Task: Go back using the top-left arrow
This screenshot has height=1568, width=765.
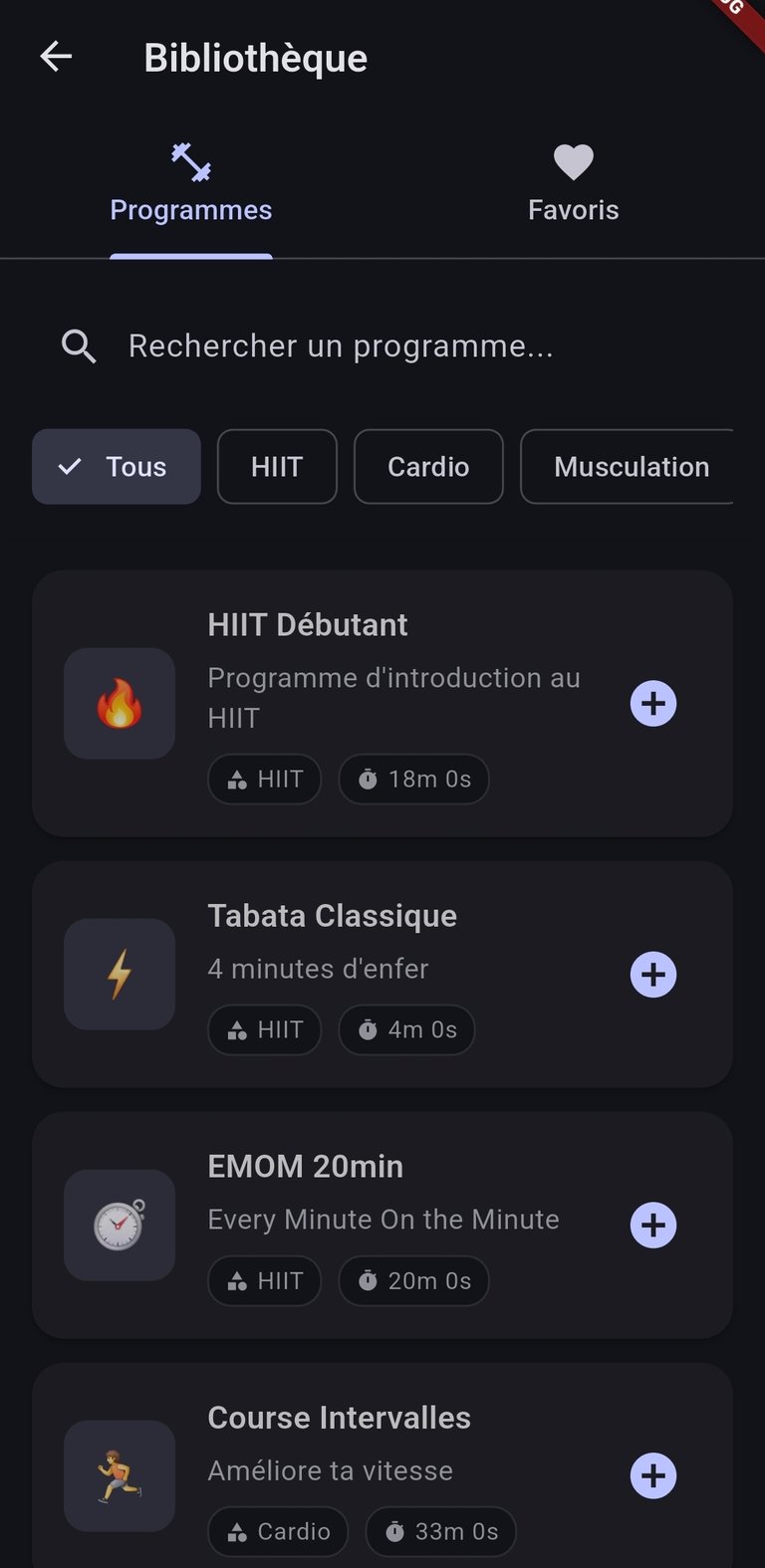Action: click(56, 57)
